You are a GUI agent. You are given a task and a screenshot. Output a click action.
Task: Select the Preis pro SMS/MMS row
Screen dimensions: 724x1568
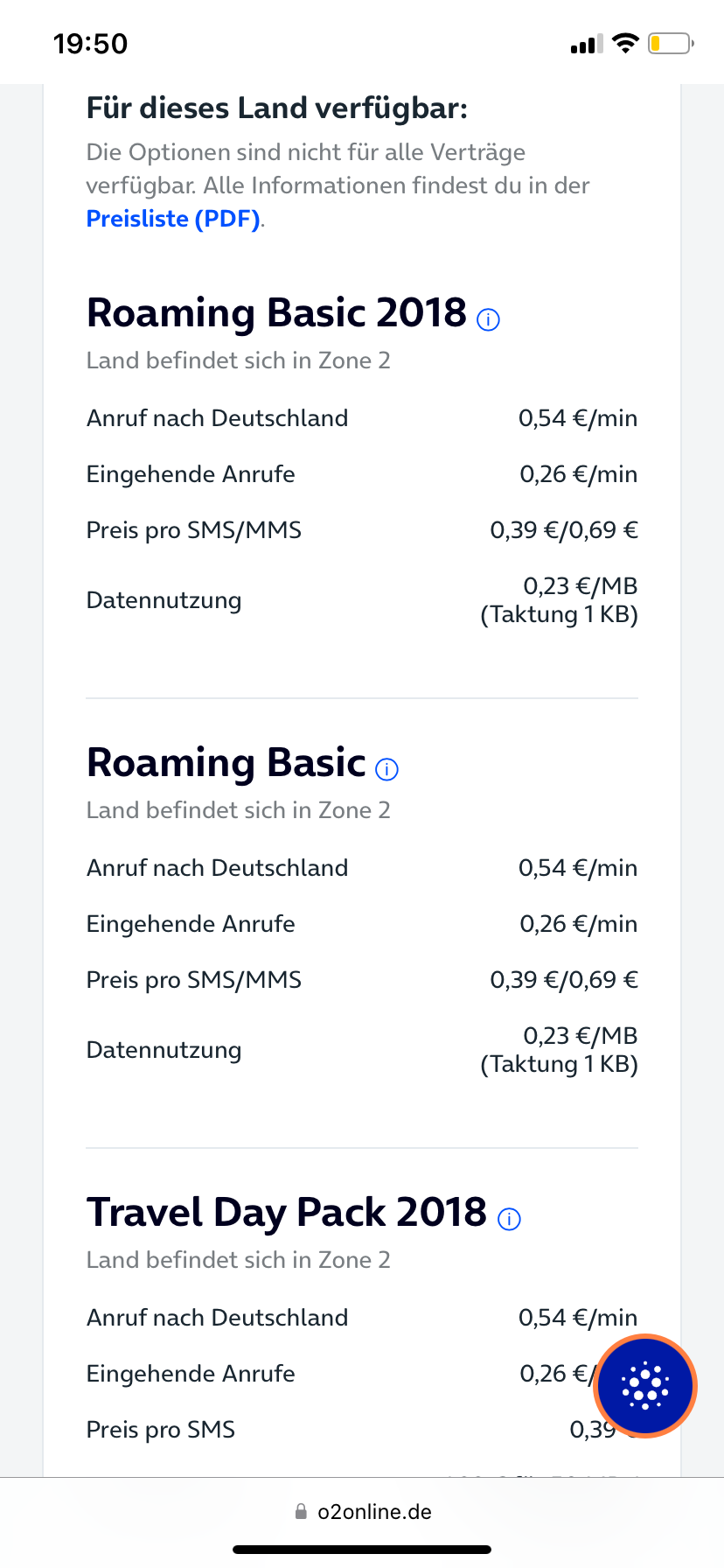click(x=193, y=529)
